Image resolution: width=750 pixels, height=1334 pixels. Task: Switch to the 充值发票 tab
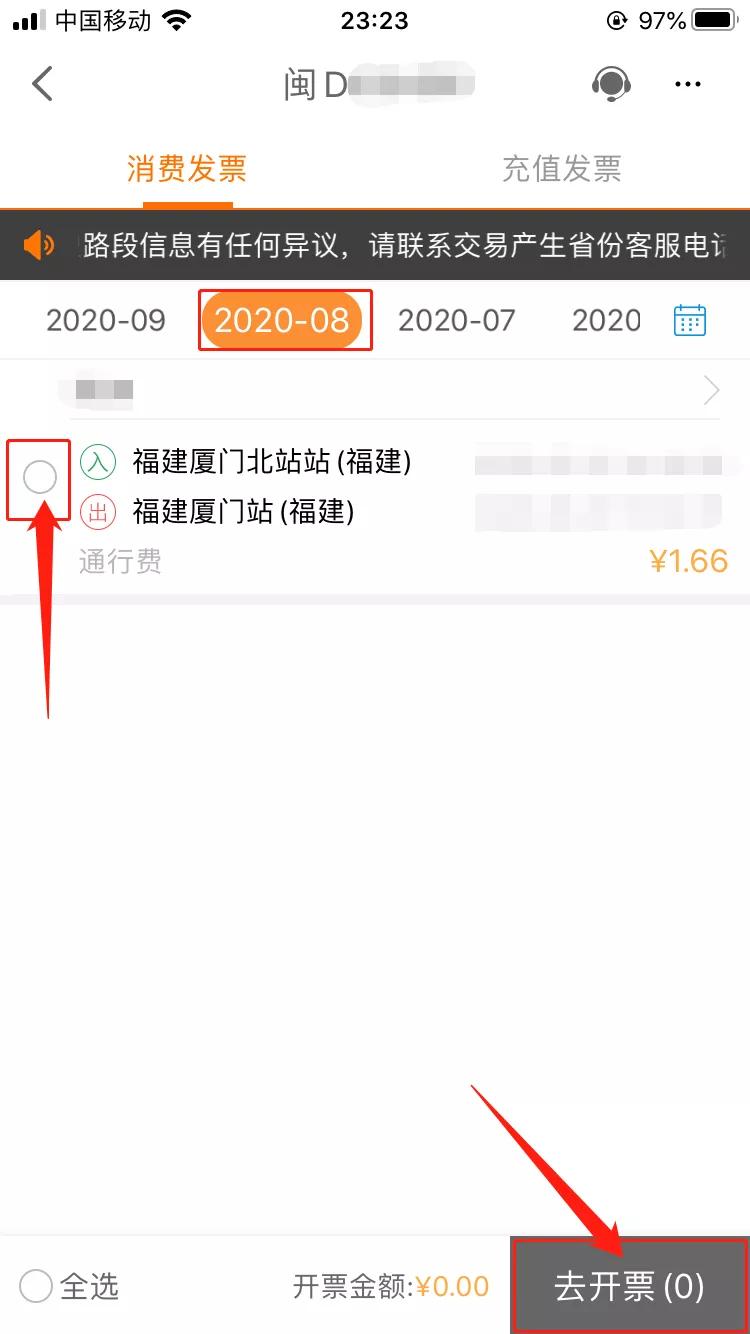563,170
